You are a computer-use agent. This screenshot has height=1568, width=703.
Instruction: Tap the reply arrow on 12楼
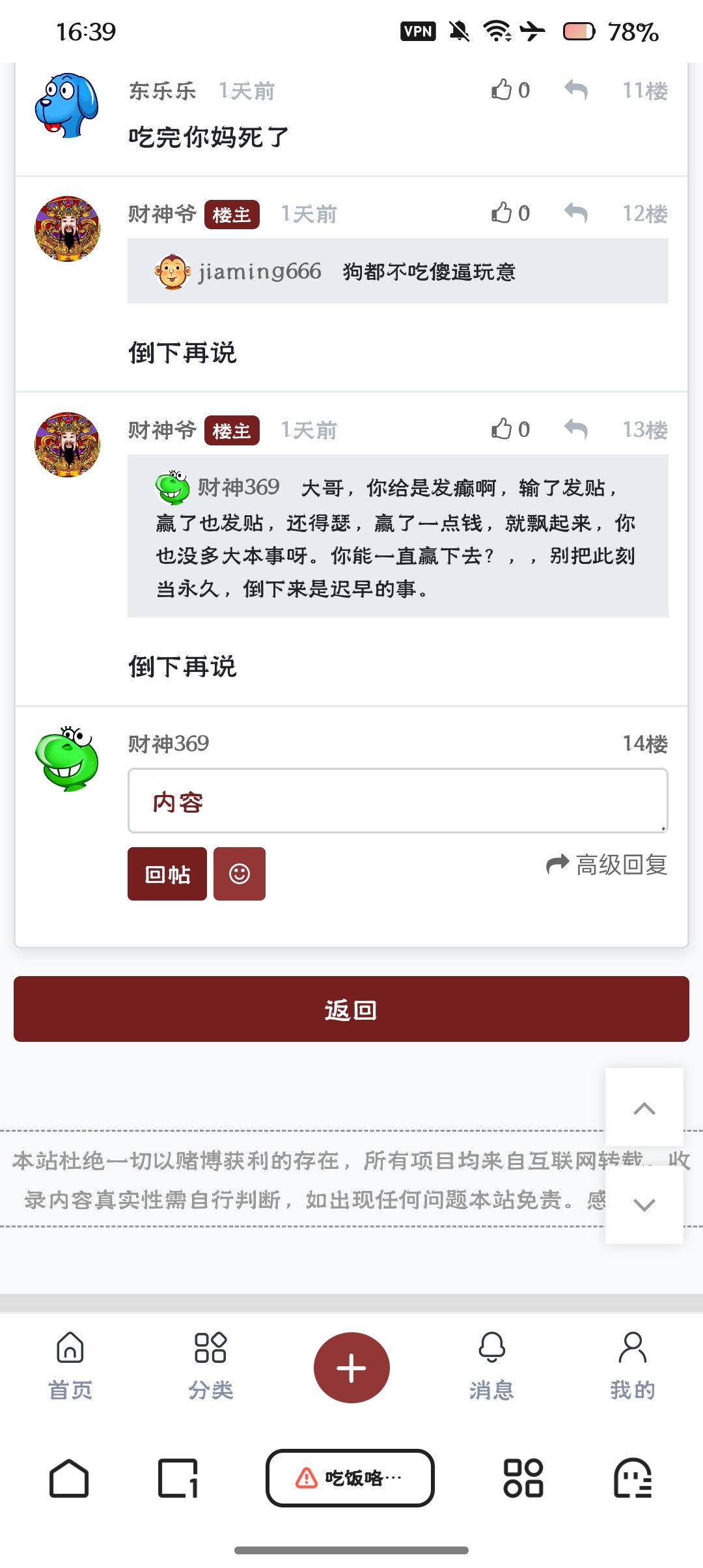(x=575, y=212)
